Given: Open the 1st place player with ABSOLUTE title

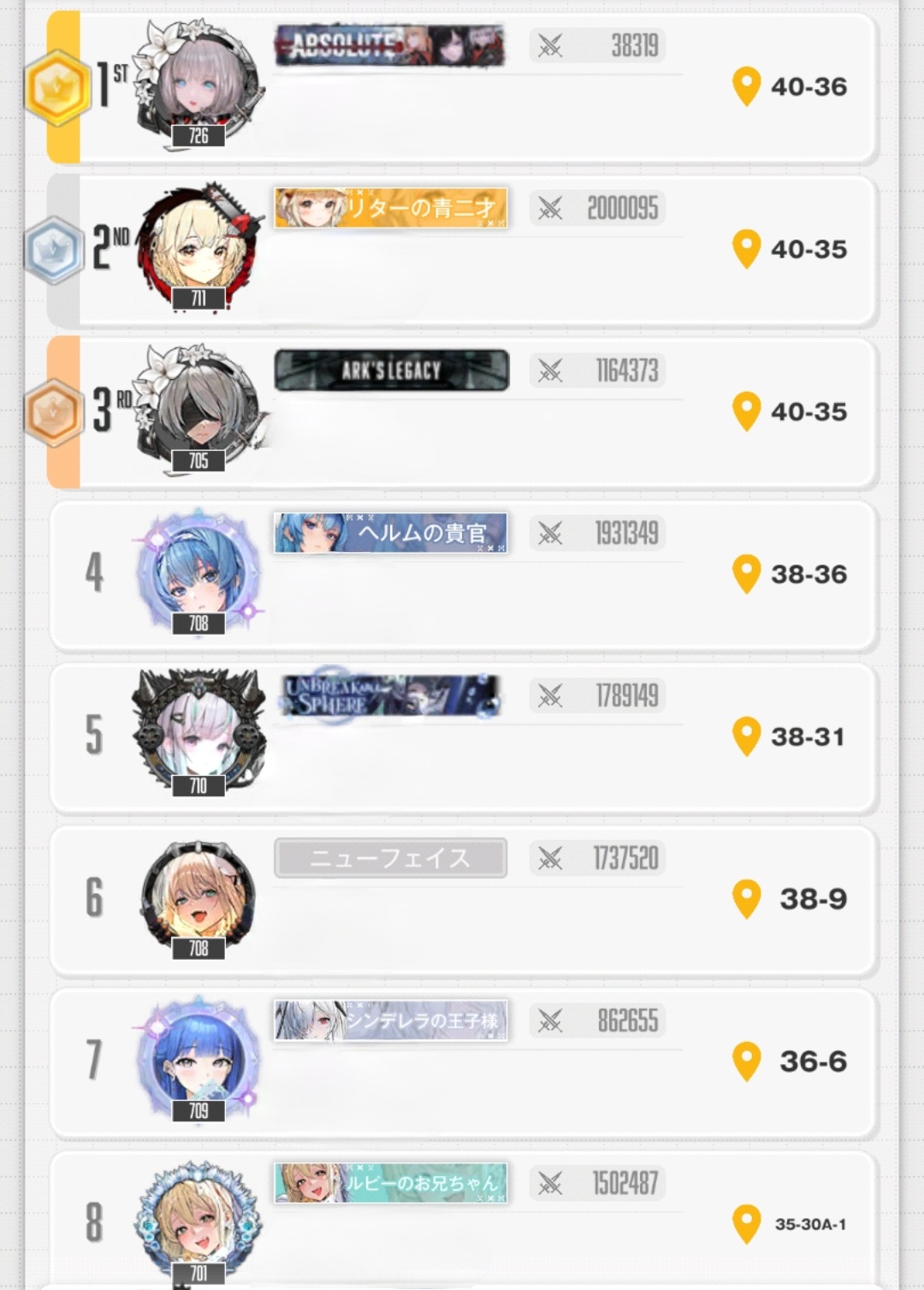Looking at the screenshot, I should click(x=462, y=87).
